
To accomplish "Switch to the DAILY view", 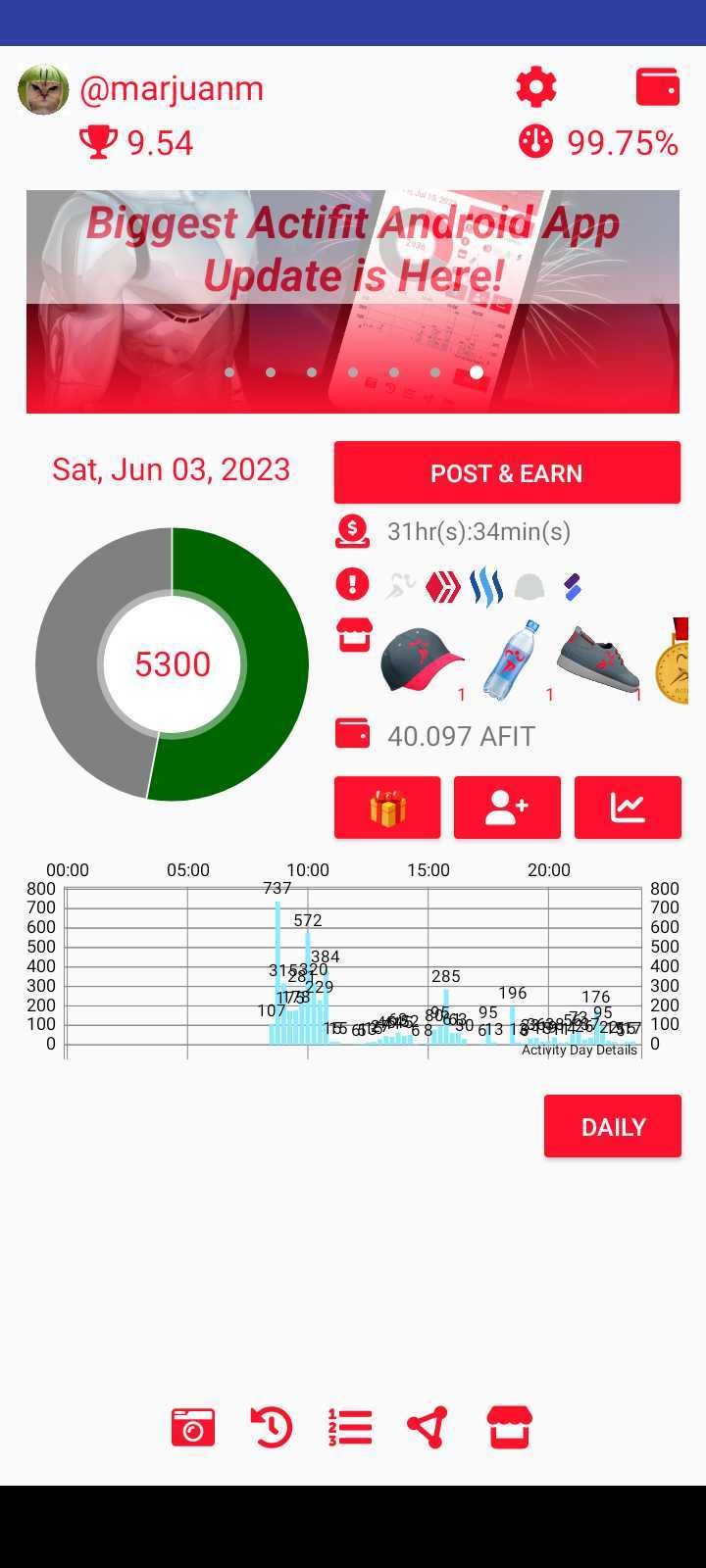I will (x=613, y=1126).
